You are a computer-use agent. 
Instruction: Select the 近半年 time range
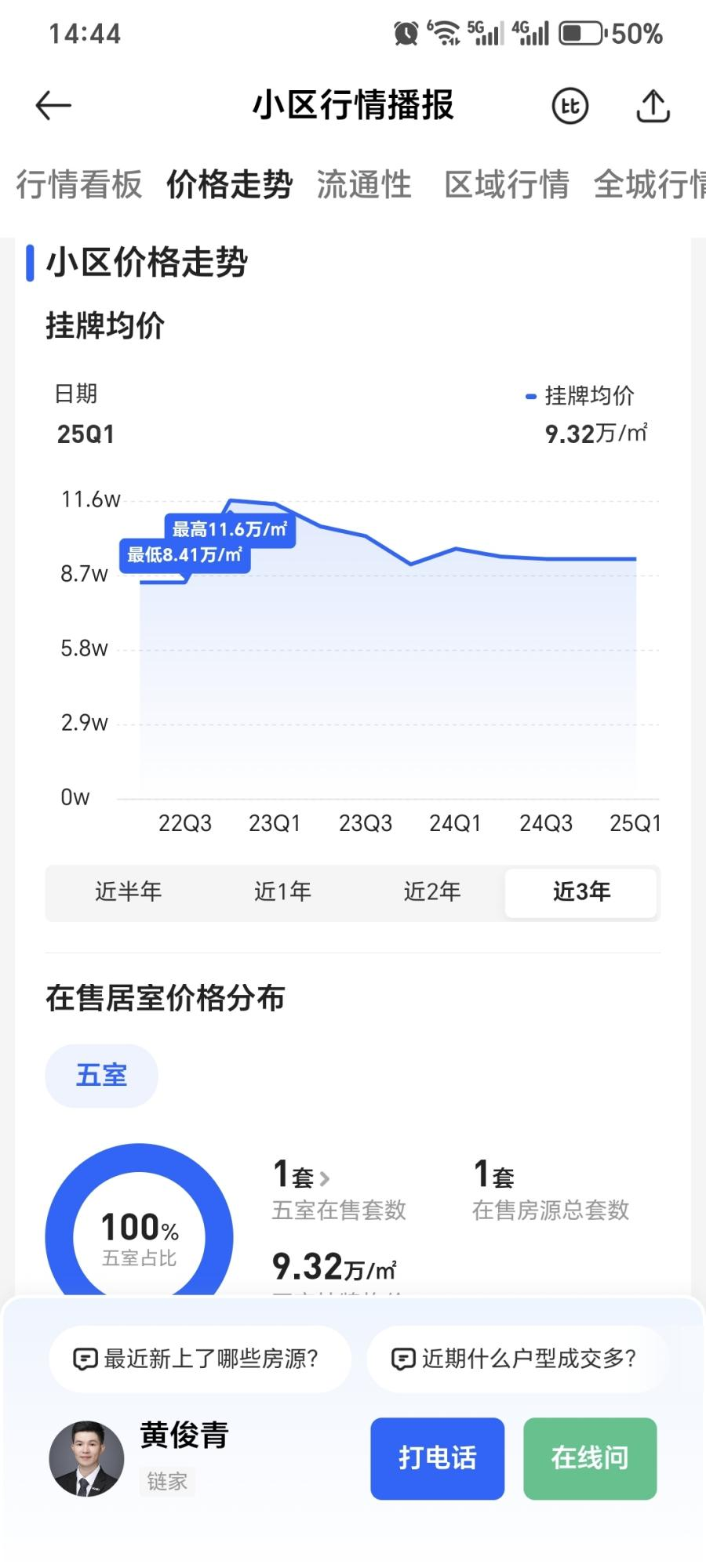pos(132,892)
